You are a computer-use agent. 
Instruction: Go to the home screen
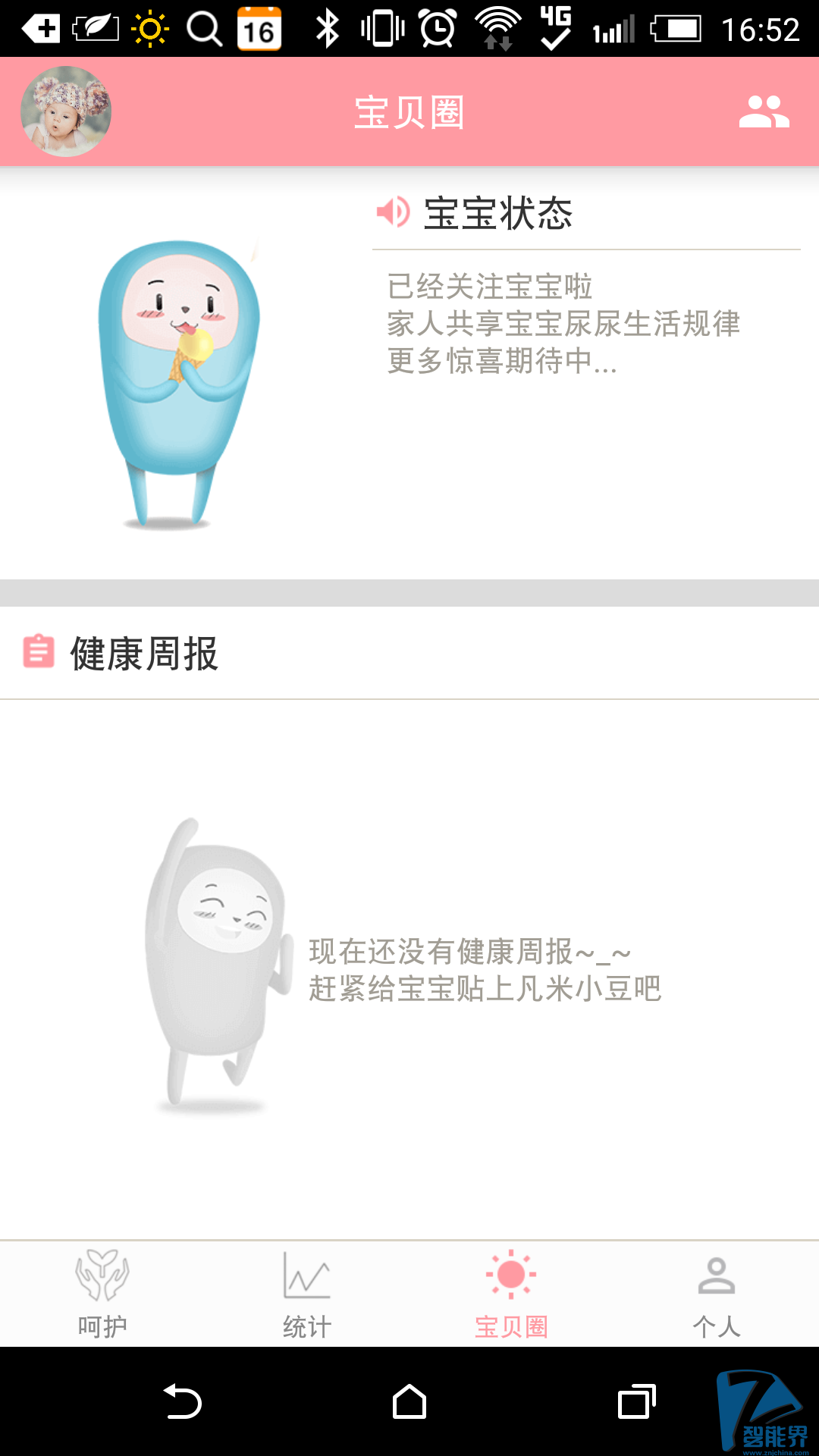[409, 1401]
